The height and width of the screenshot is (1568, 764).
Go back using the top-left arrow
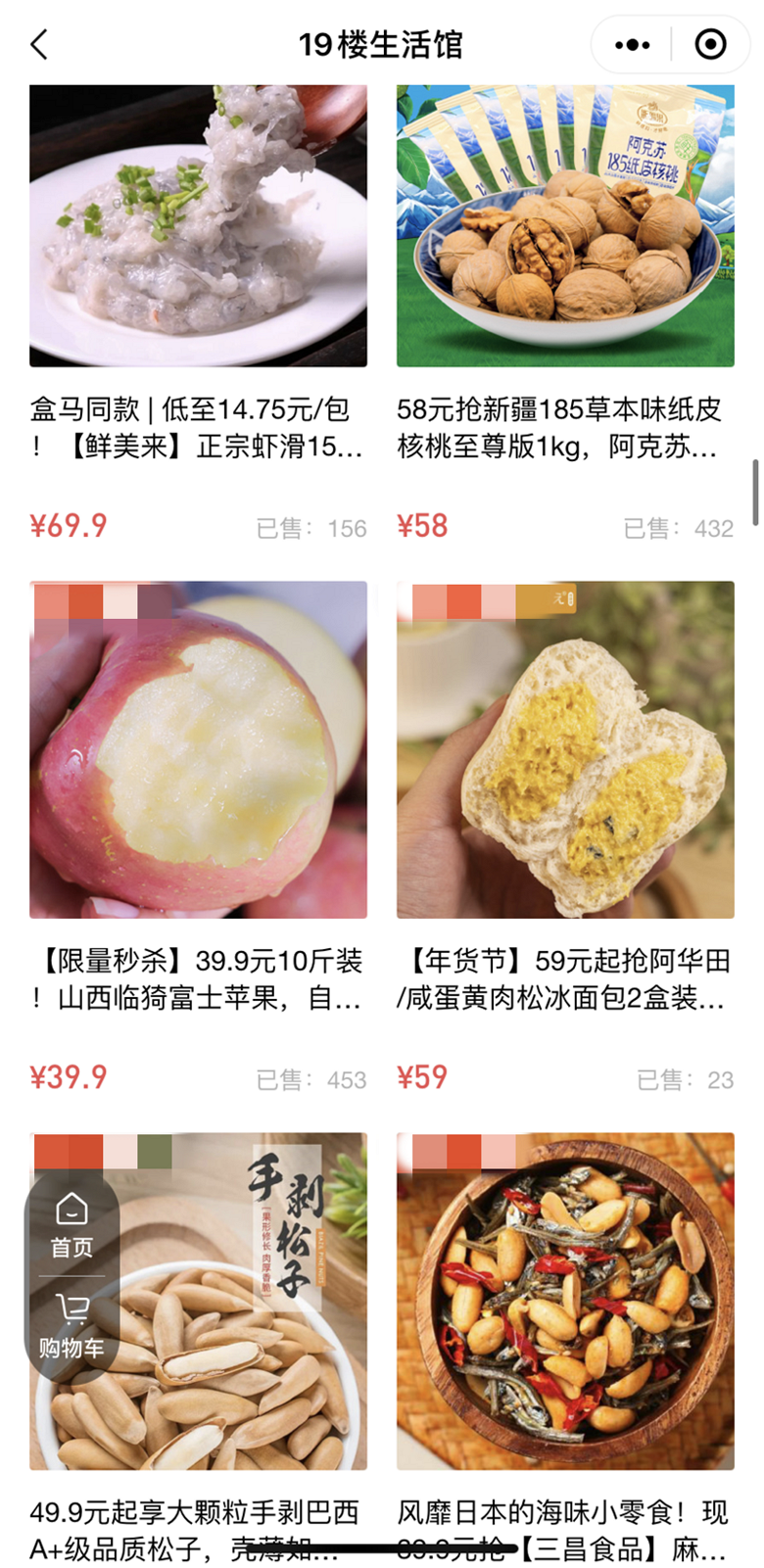[39, 44]
